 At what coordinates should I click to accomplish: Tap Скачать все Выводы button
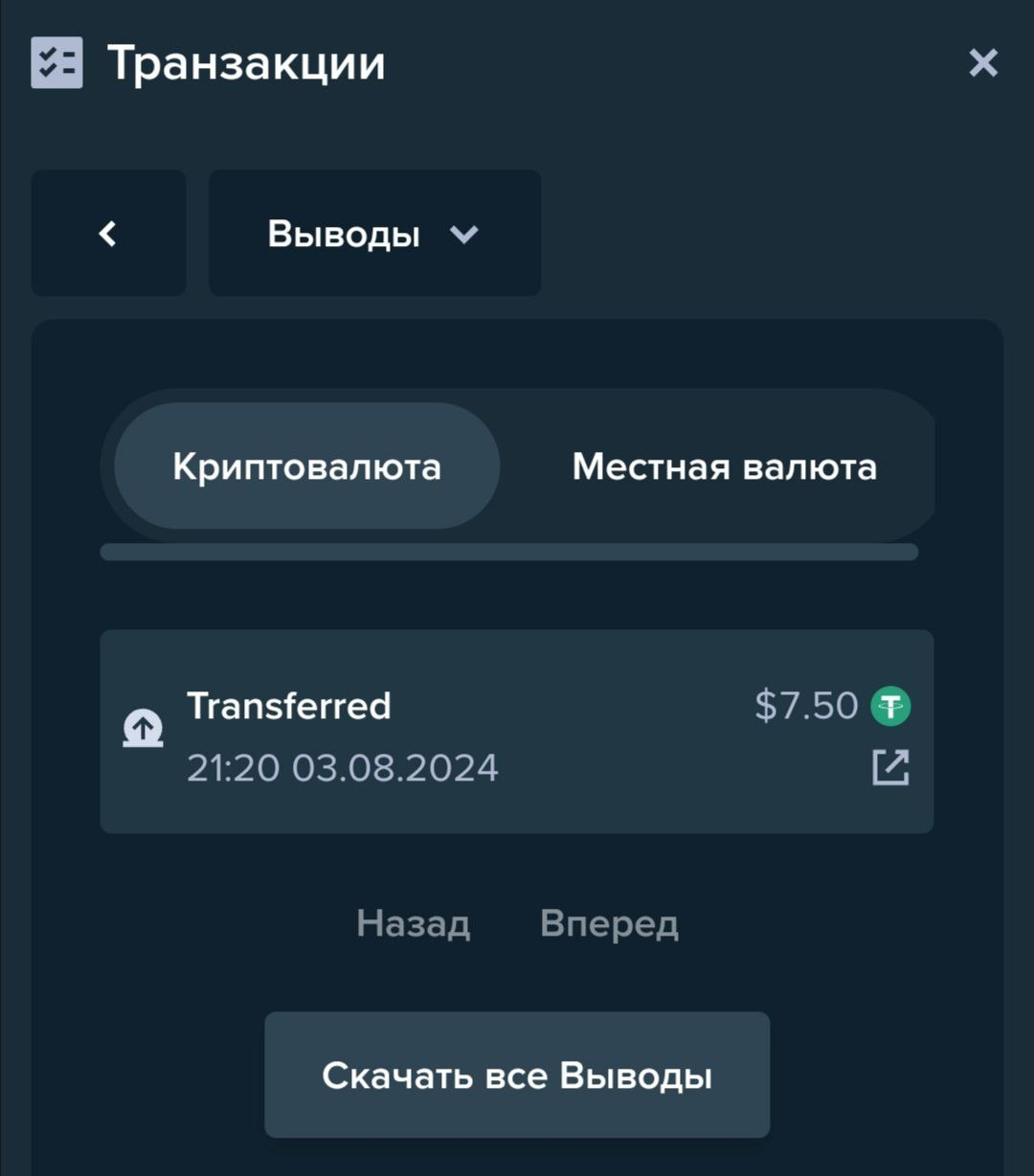pyautogui.click(x=517, y=1075)
